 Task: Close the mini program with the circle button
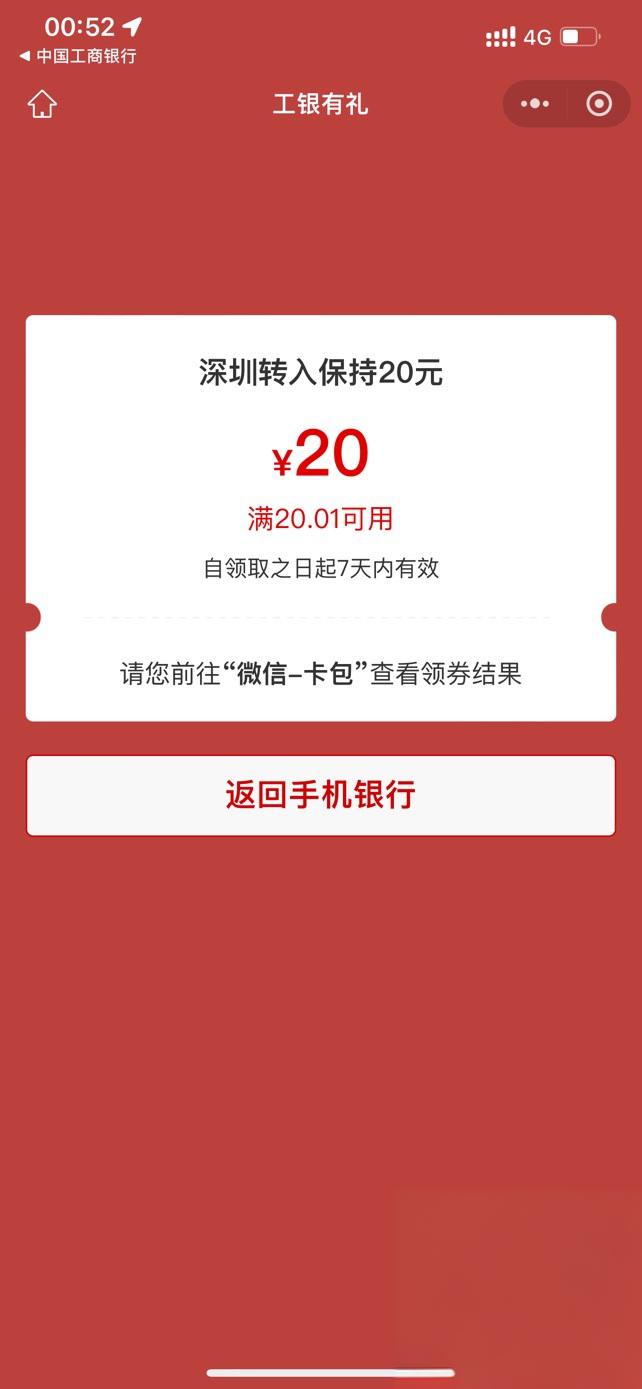[x=599, y=104]
